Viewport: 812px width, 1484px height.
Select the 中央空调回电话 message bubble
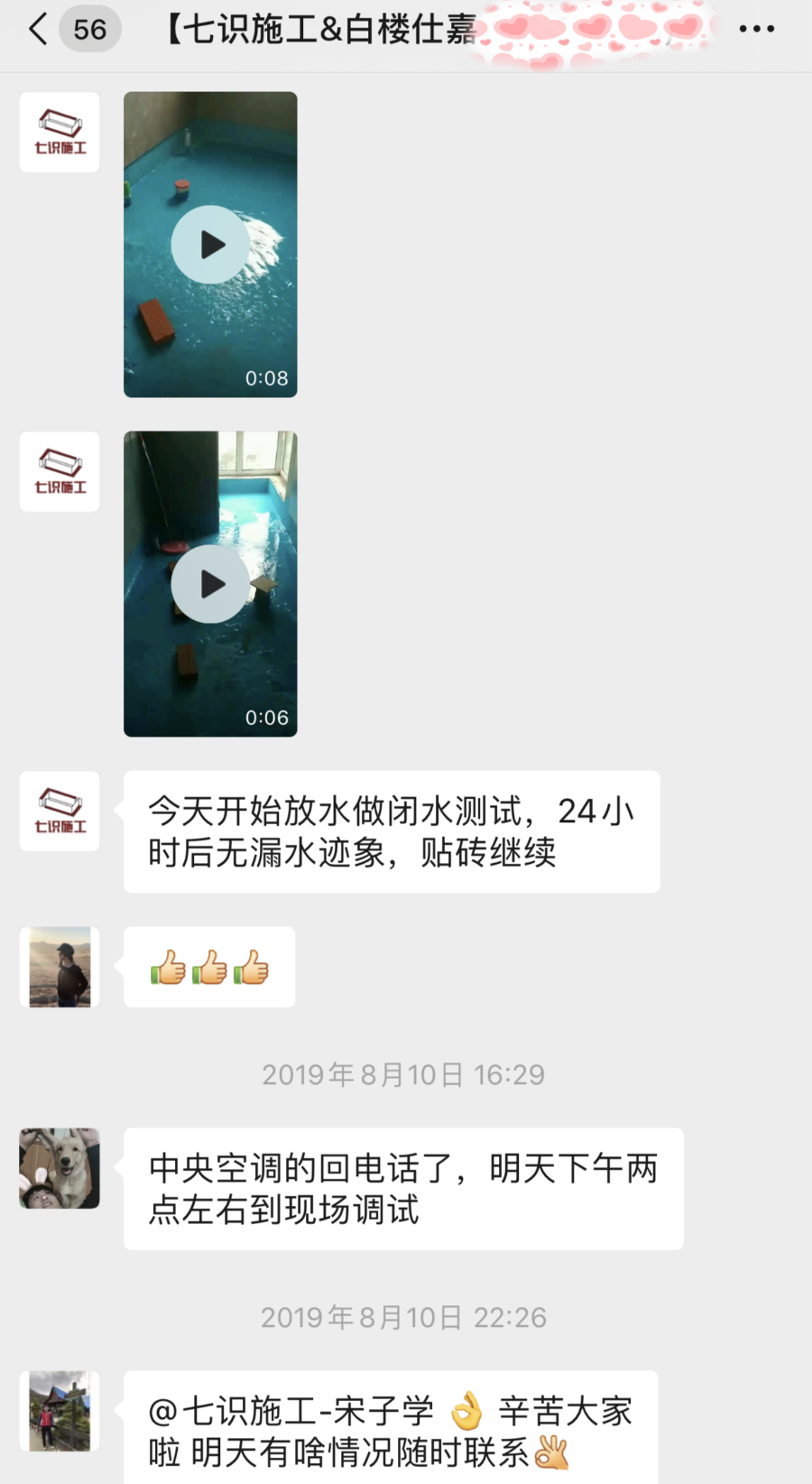(x=402, y=1188)
